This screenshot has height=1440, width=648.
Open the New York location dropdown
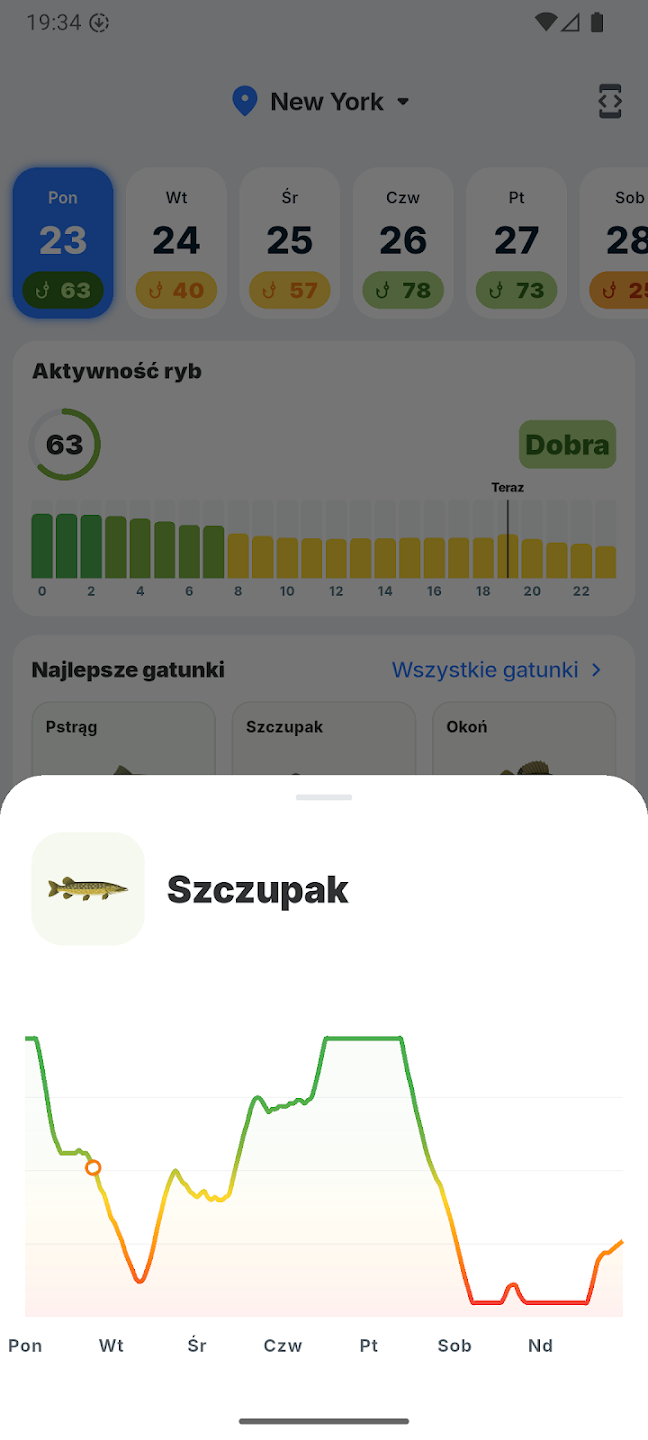click(x=322, y=102)
